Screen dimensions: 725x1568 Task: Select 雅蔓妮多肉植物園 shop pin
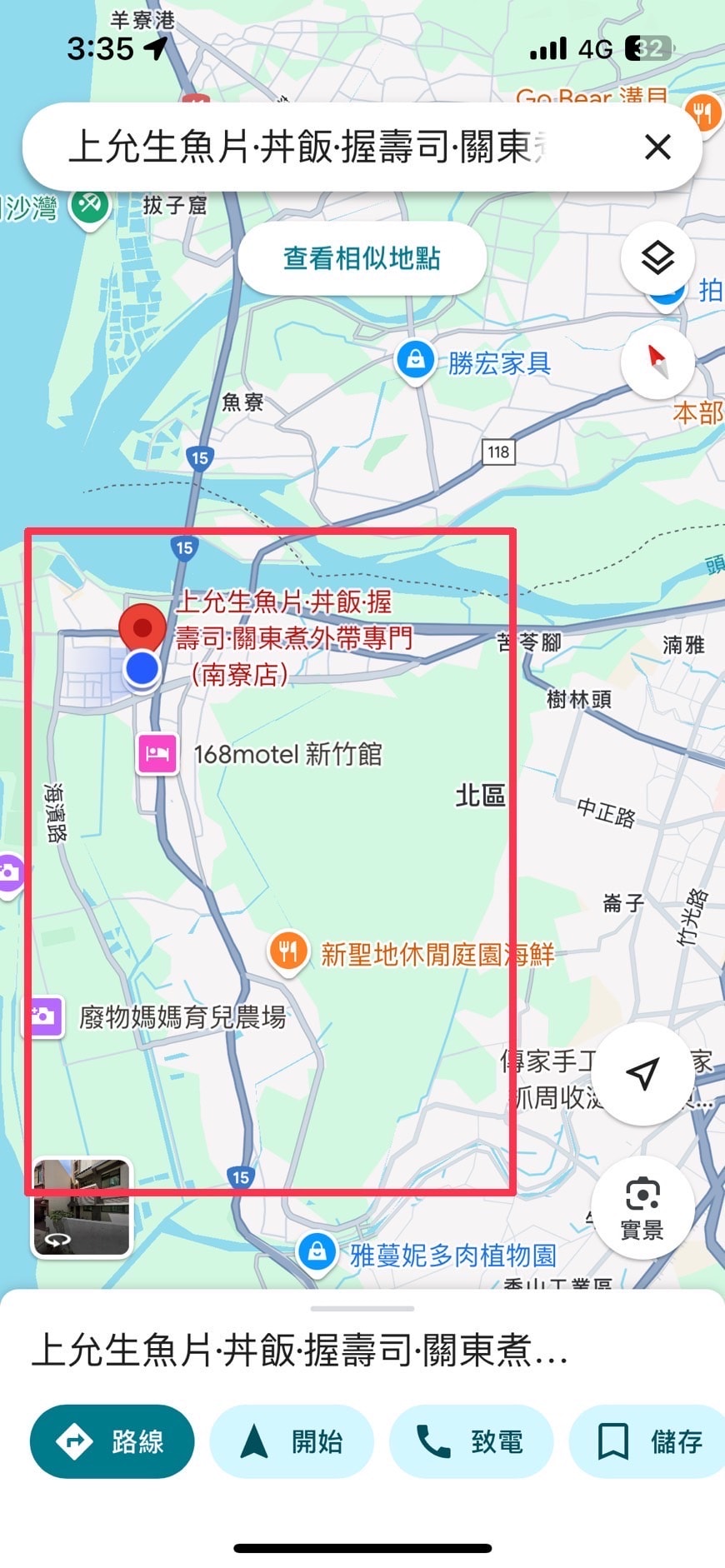[x=317, y=1251]
